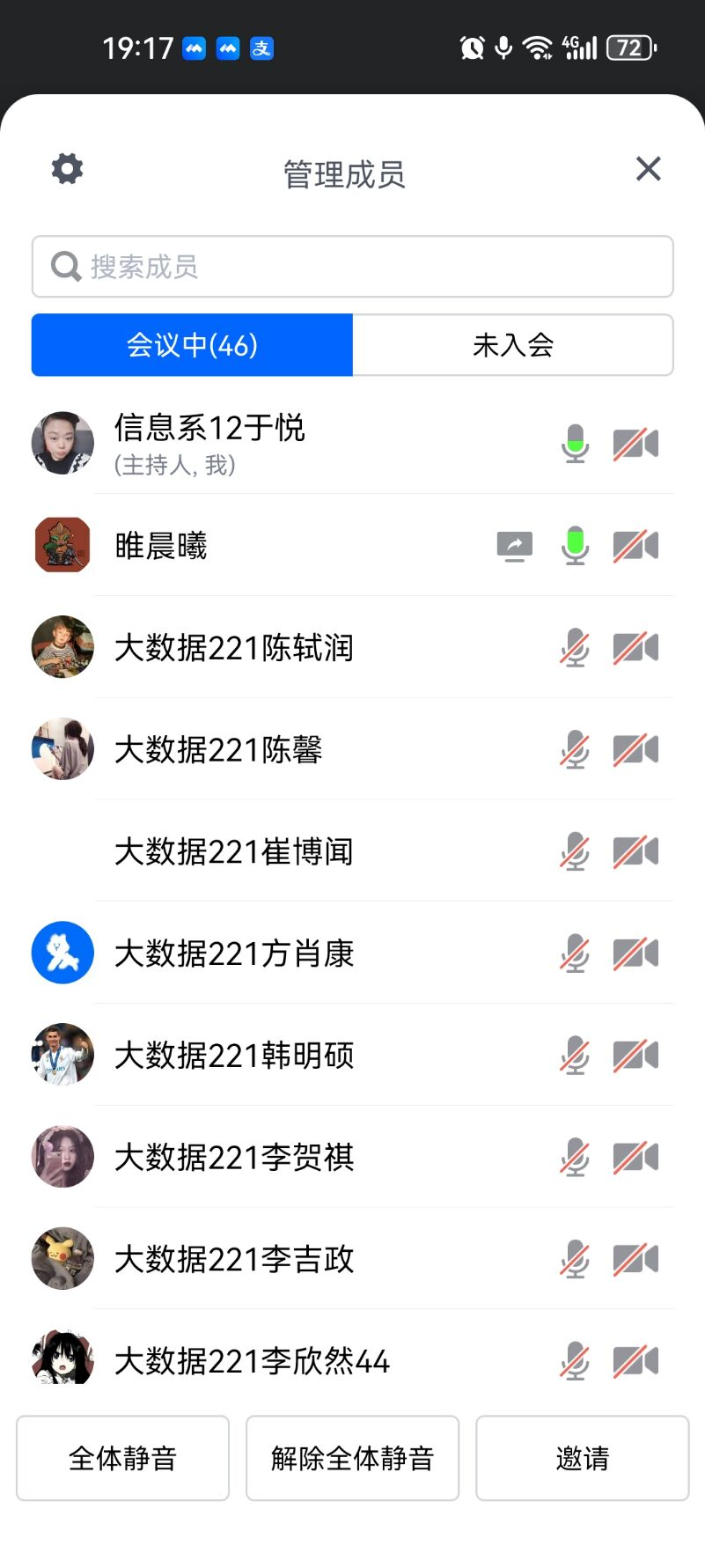705x1568 pixels.
Task: Select the 会议中(46) tab
Action: (192, 345)
